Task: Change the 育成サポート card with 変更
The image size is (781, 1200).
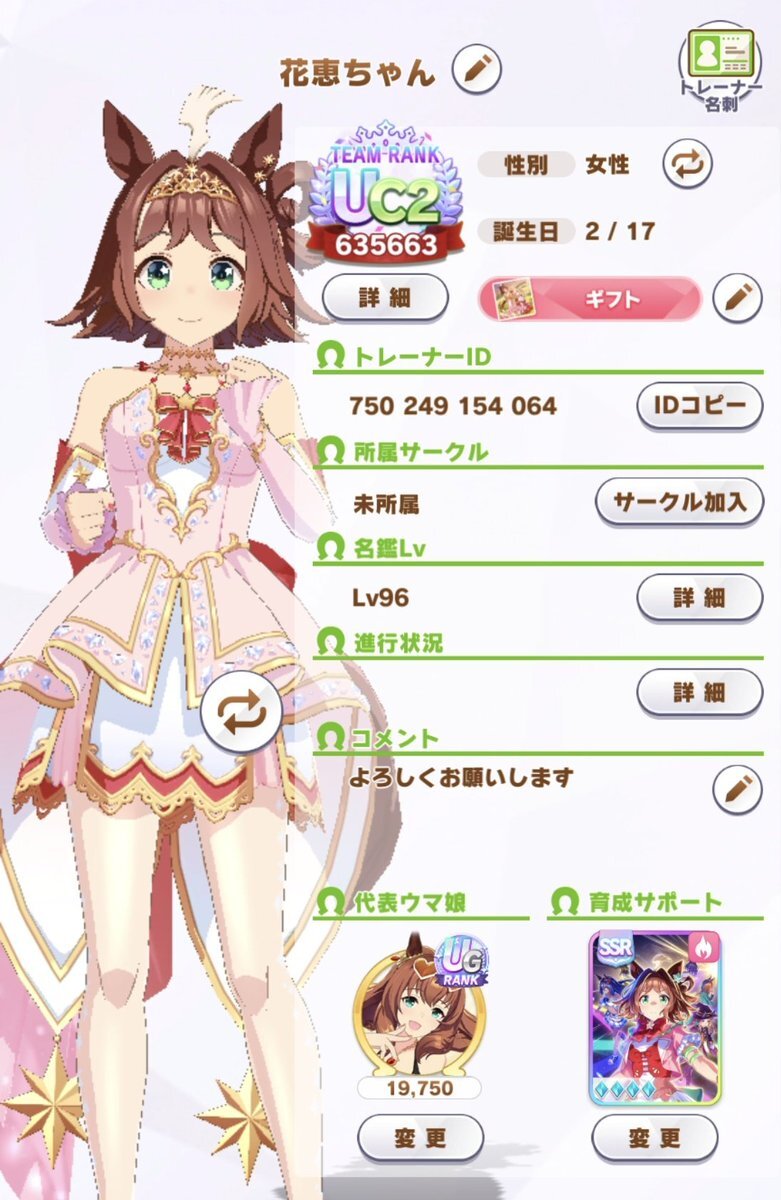Action: click(x=655, y=1137)
